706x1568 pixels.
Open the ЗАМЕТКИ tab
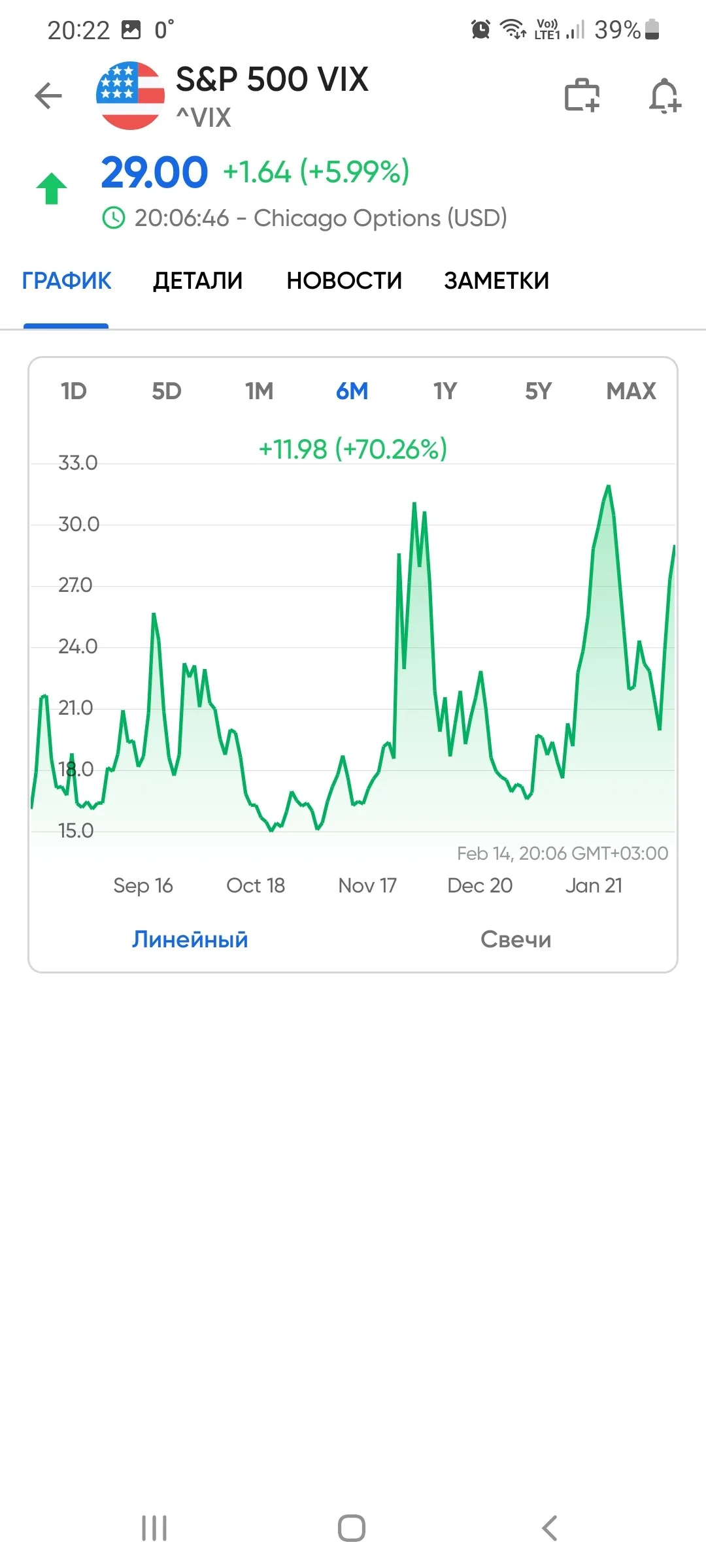[497, 280]
